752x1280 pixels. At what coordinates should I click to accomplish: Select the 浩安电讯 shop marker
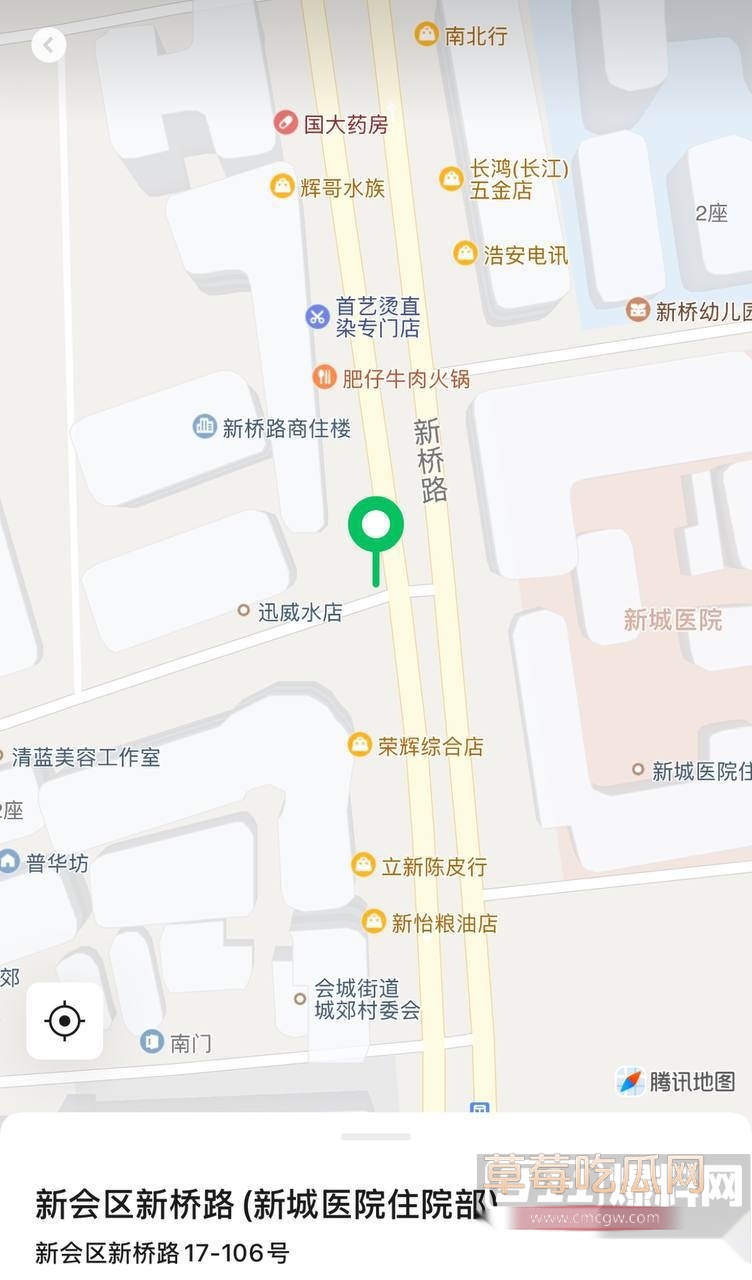click(x=465, y=254)
